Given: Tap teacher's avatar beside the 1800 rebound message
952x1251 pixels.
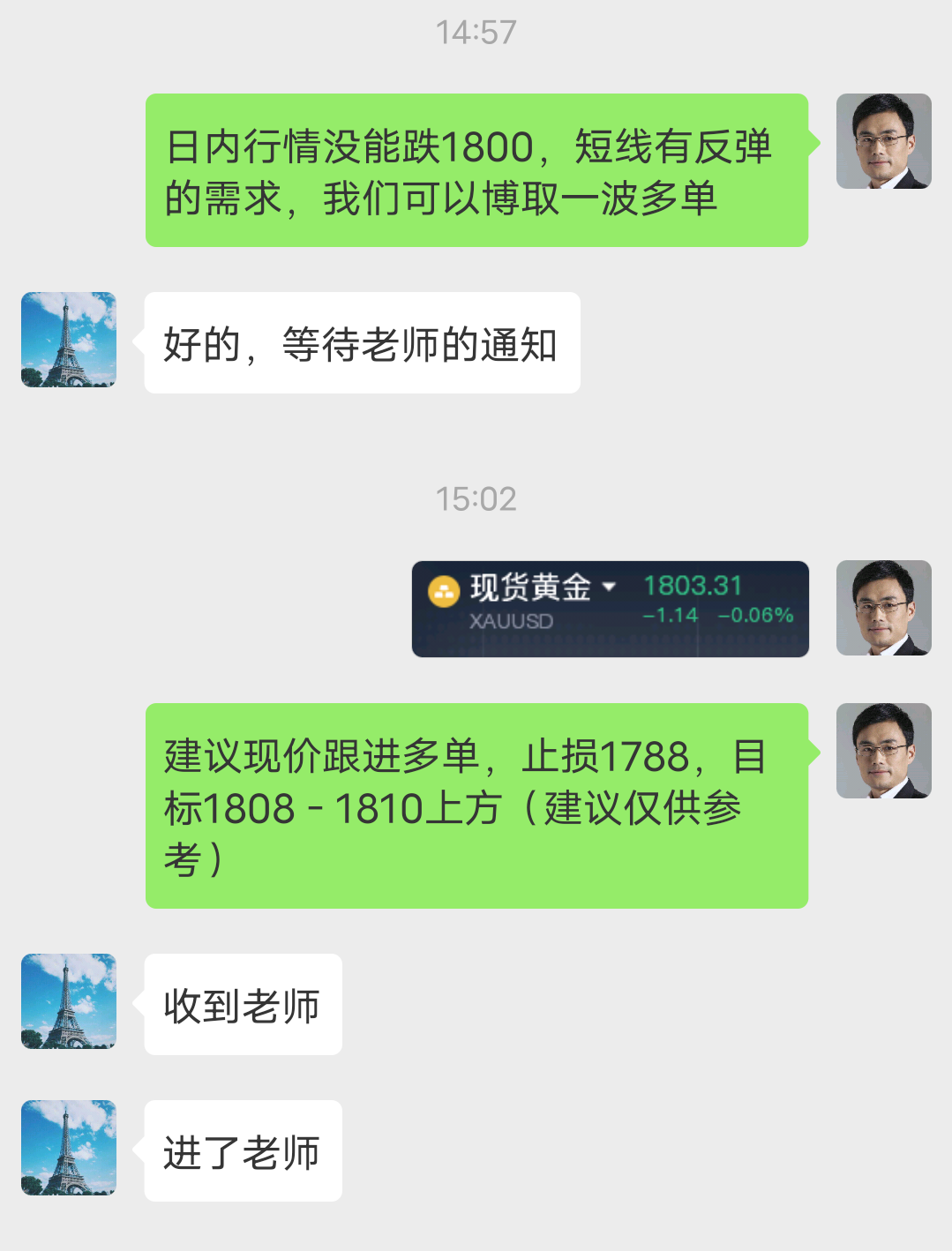Looking at the screenshot, I should click(883, 141).
